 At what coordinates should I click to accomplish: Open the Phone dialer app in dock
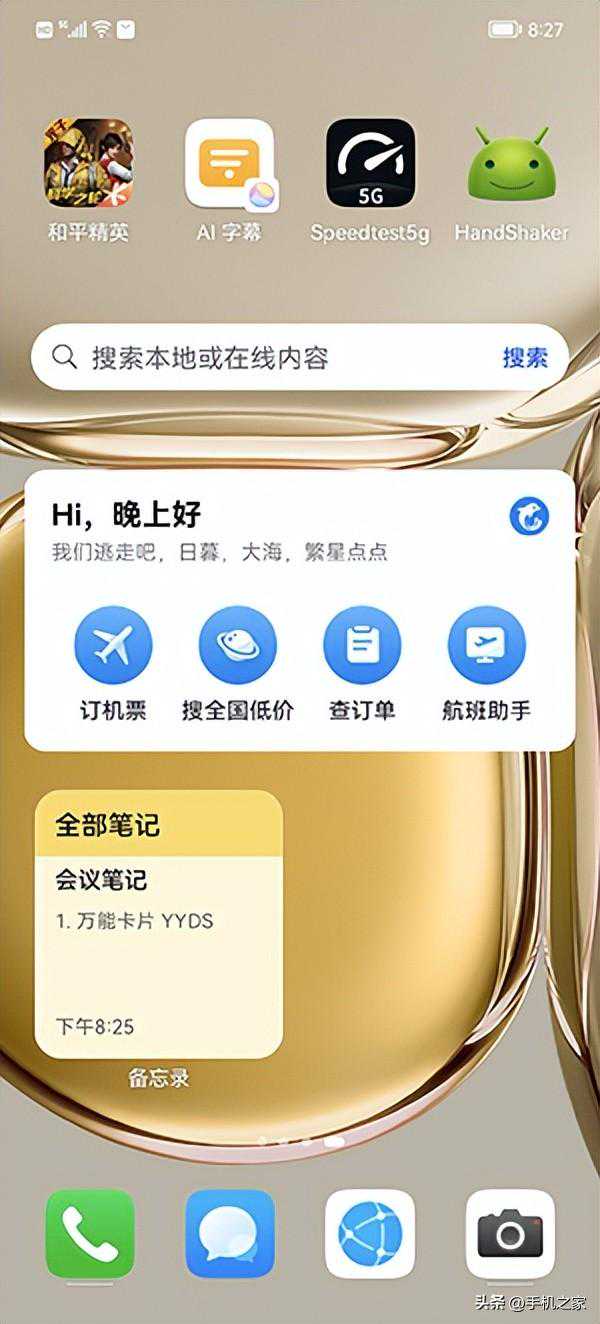[x=90, y=1233]
